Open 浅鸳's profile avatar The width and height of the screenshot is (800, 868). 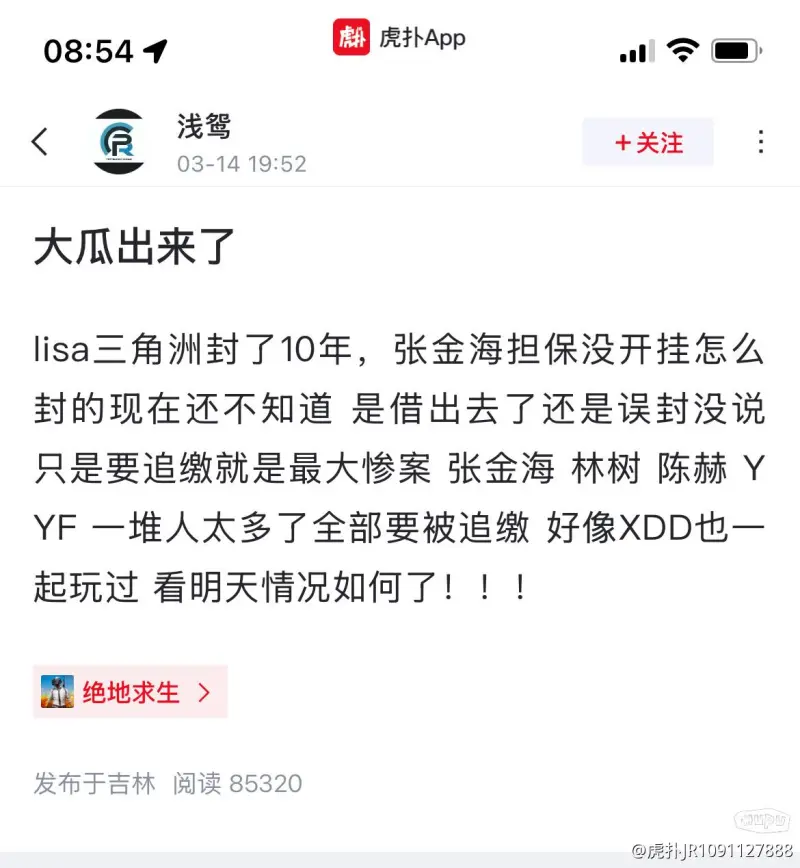(x=118, y=142)
